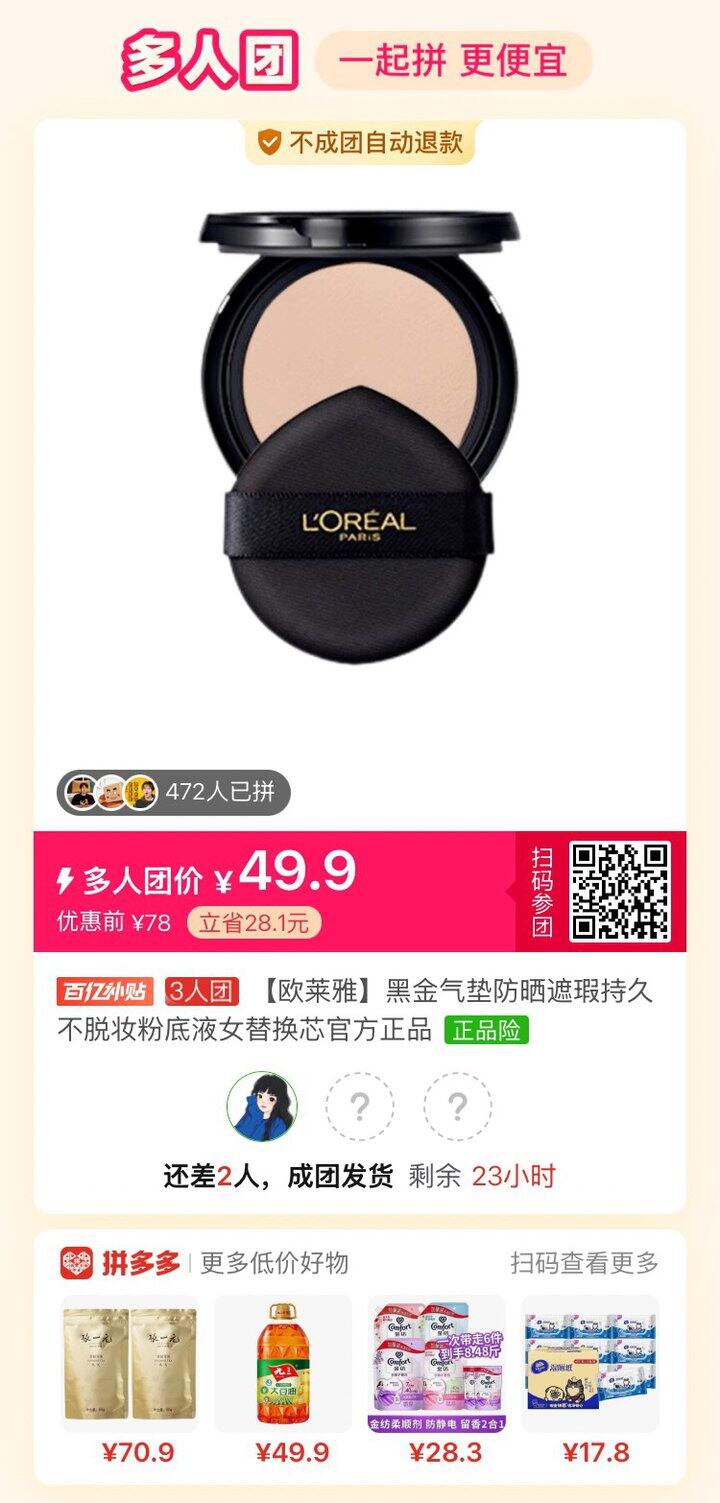Click the second question-mark placeholder slot
The image size is (720, 1503).
click(458, 1105)
